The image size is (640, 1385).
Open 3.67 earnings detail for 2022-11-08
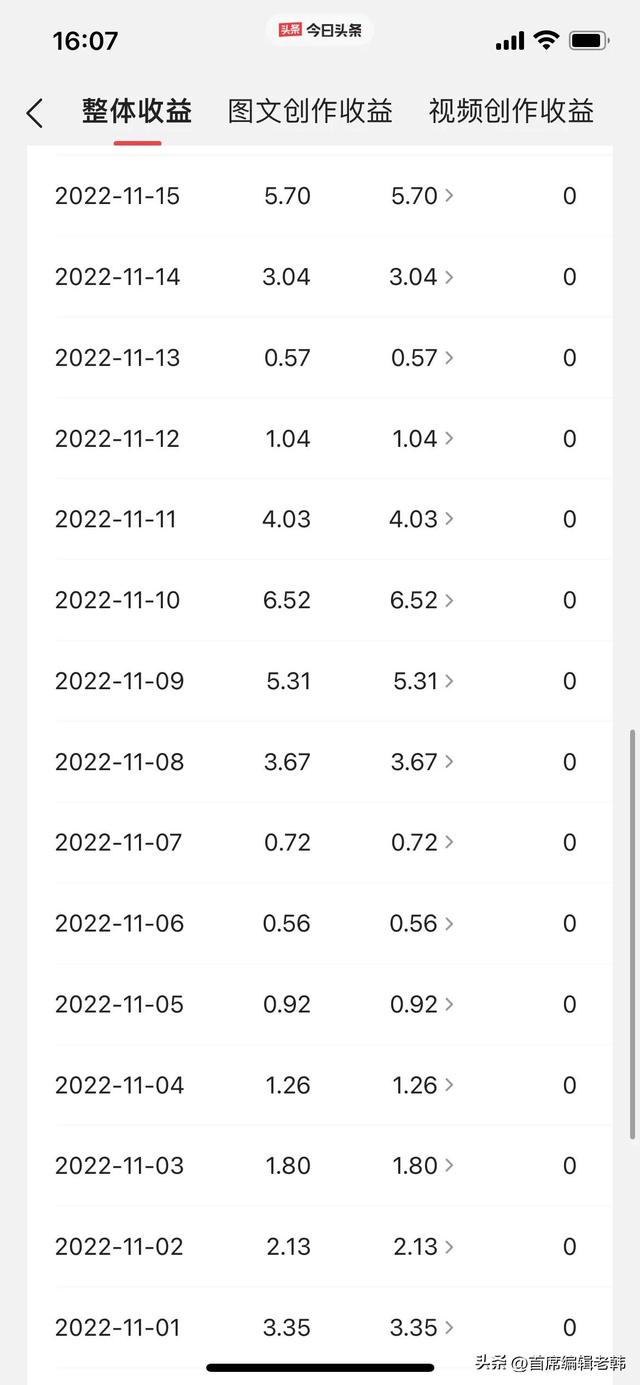(422, 762)
